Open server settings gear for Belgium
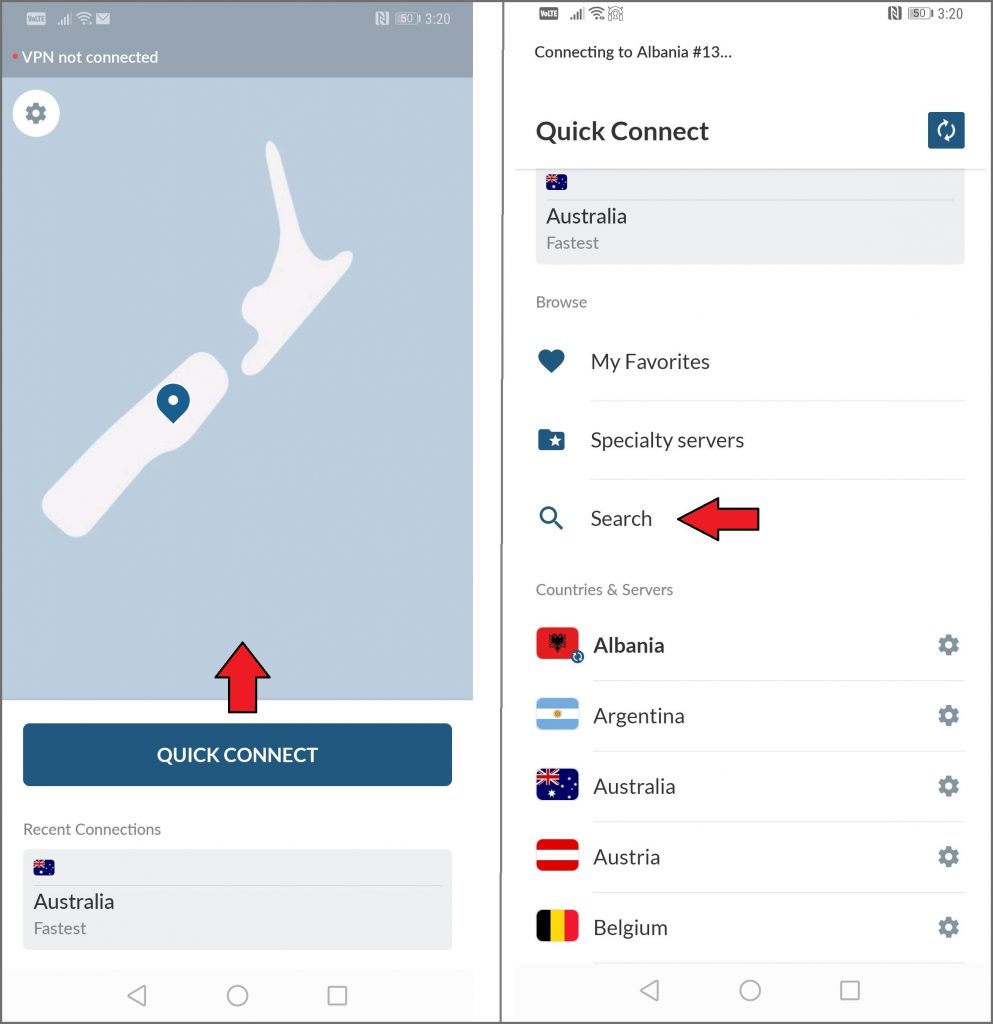The width and height of the screenshot is (993, 1024). tap(948, 927)
